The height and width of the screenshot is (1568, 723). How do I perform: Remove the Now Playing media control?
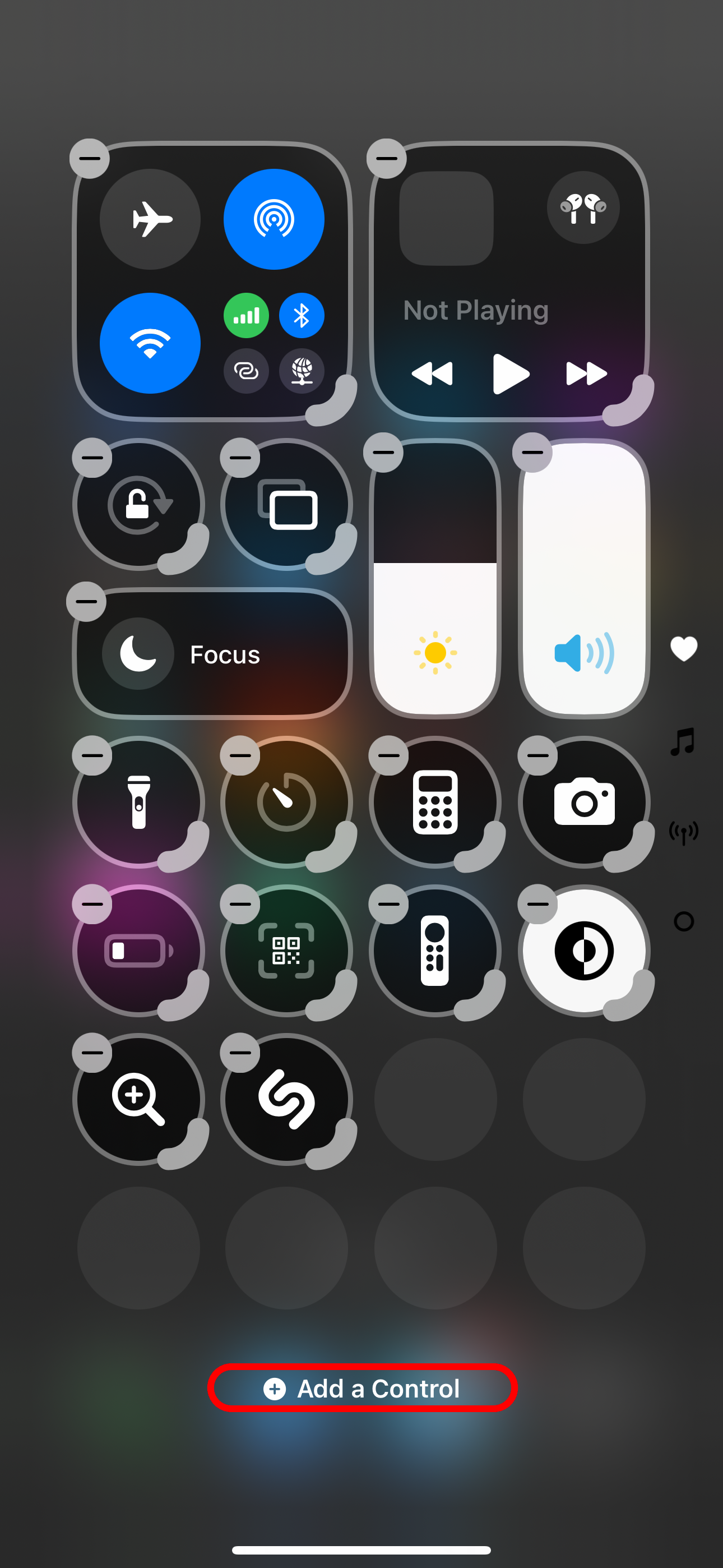click(x=387, y=158)
